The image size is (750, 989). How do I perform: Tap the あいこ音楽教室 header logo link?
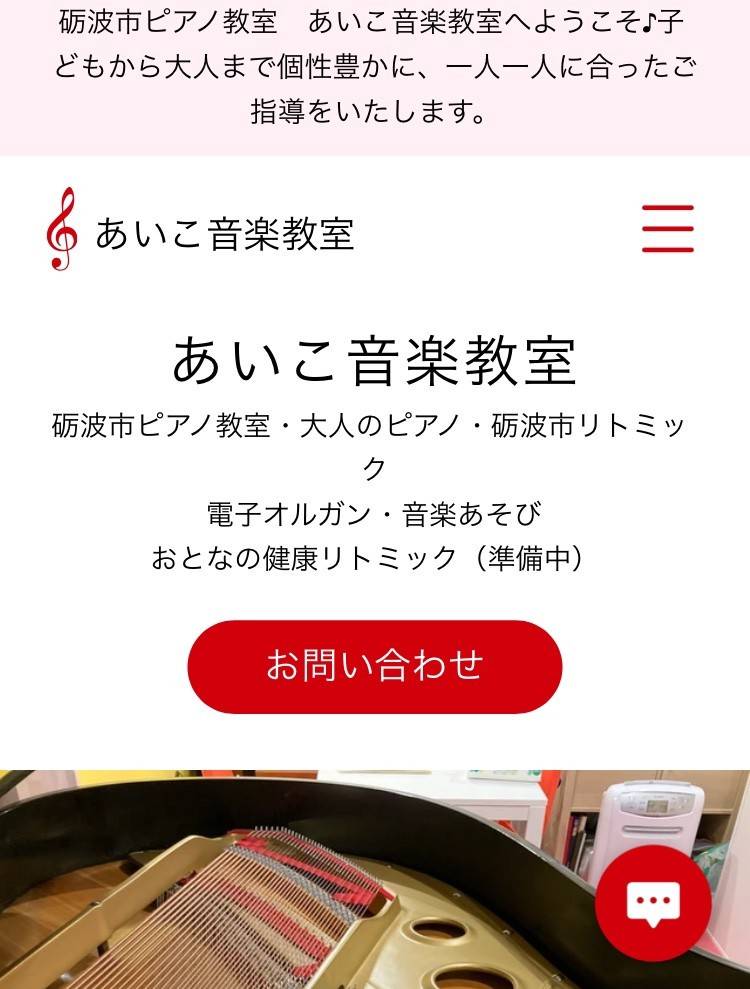(201, 231)
